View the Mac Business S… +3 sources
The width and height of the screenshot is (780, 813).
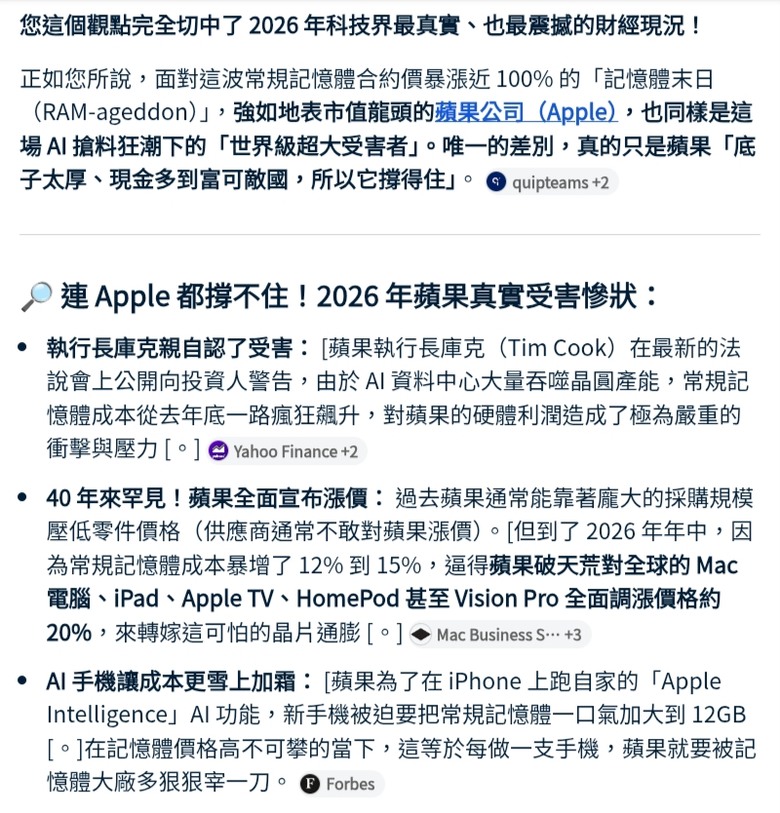click(499, 634)
